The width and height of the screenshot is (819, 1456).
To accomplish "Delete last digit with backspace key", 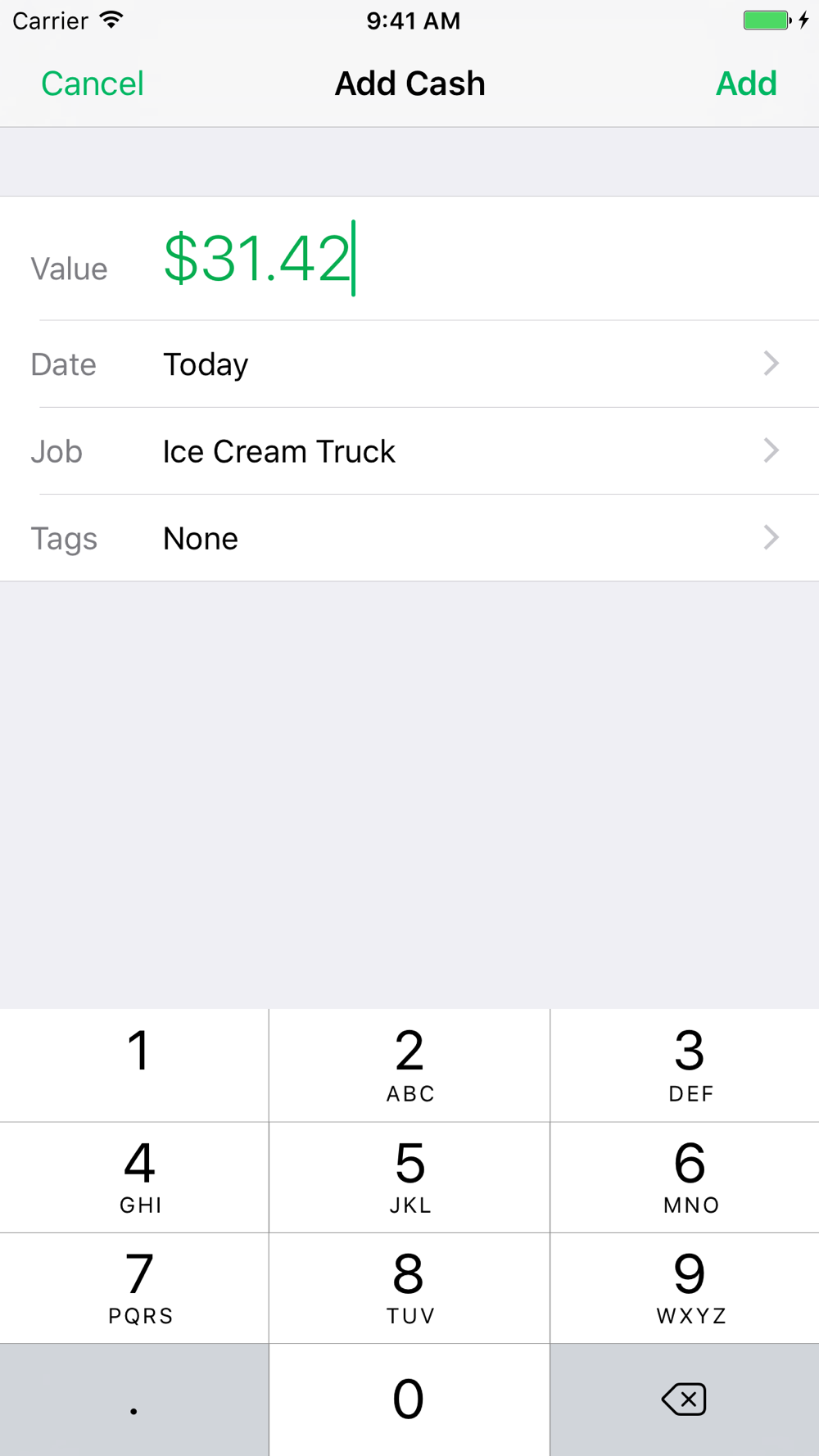I will [685, 1399].
